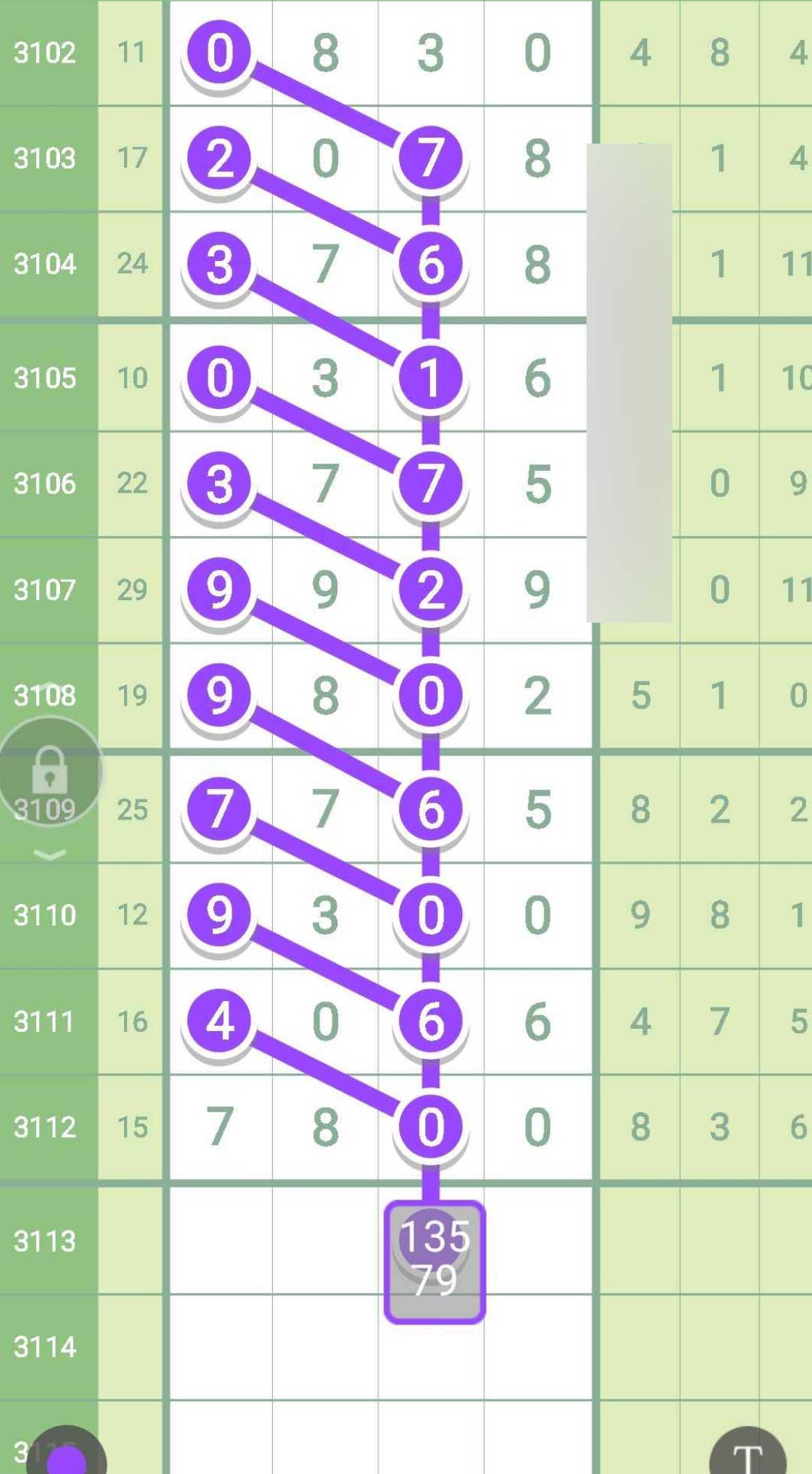Tap the 135 79 prediction box

[x=435, y=1262]
